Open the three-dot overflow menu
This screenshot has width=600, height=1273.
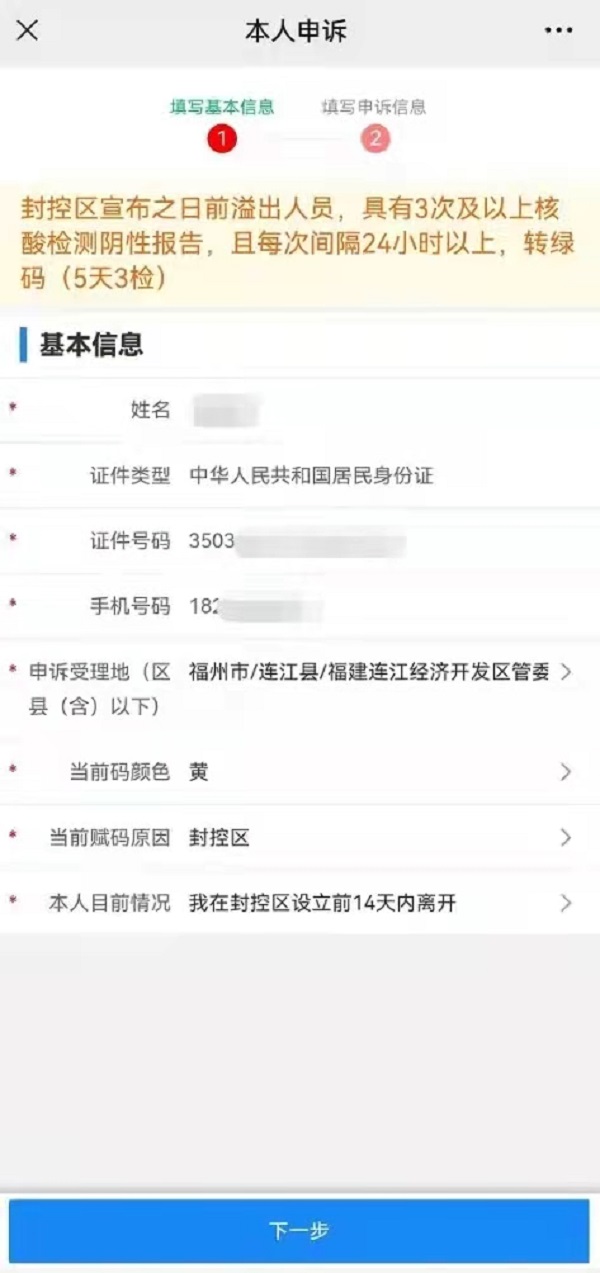[x=558, y=30]
